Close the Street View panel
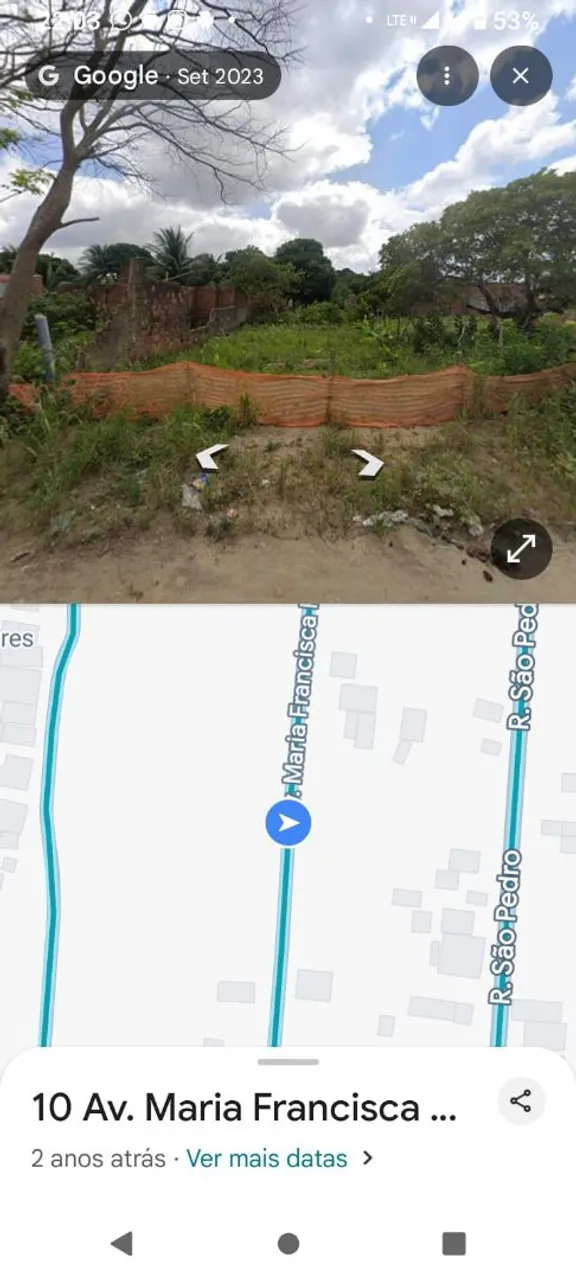 coord(521,76)
